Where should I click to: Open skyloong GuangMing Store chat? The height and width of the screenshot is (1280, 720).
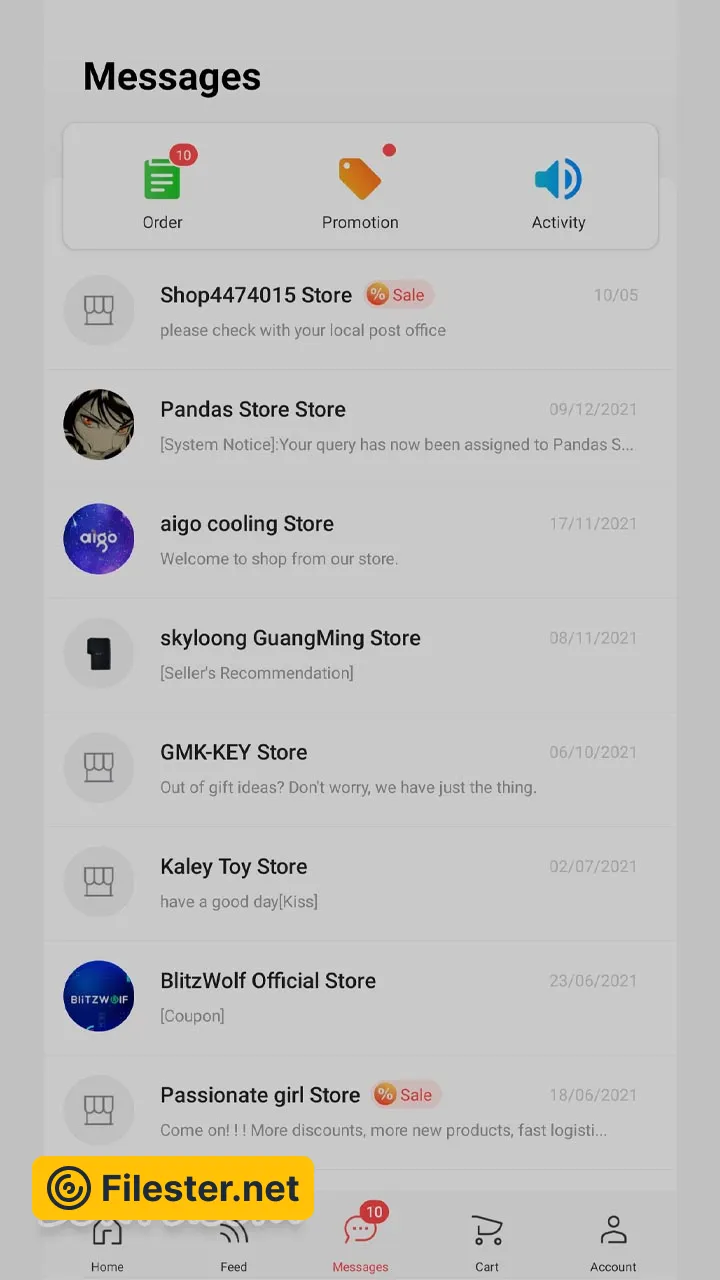coord(360,654)
